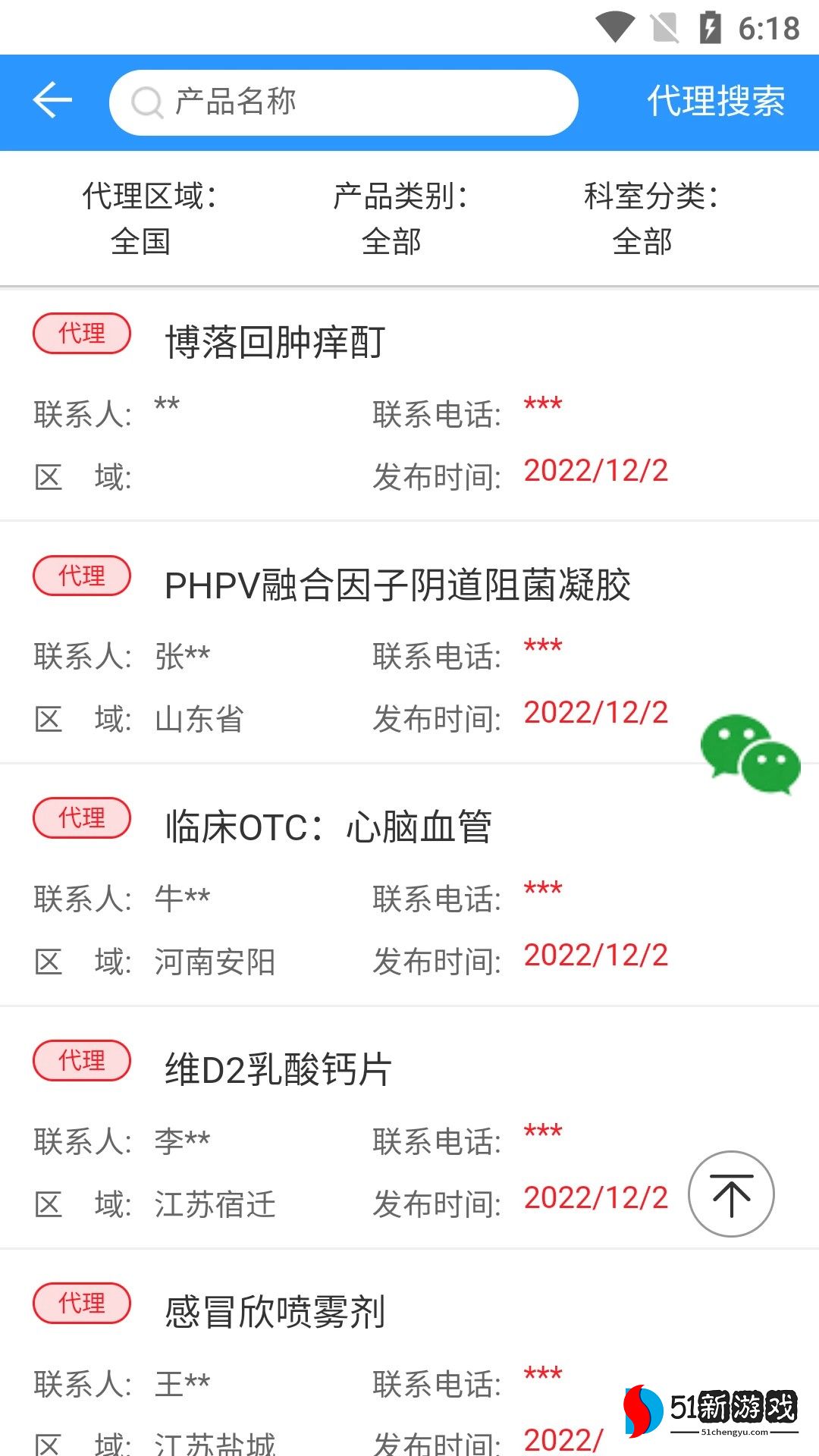
Task: Open the 博落回肿痒酊 listing
Action: tap(275, 342)
